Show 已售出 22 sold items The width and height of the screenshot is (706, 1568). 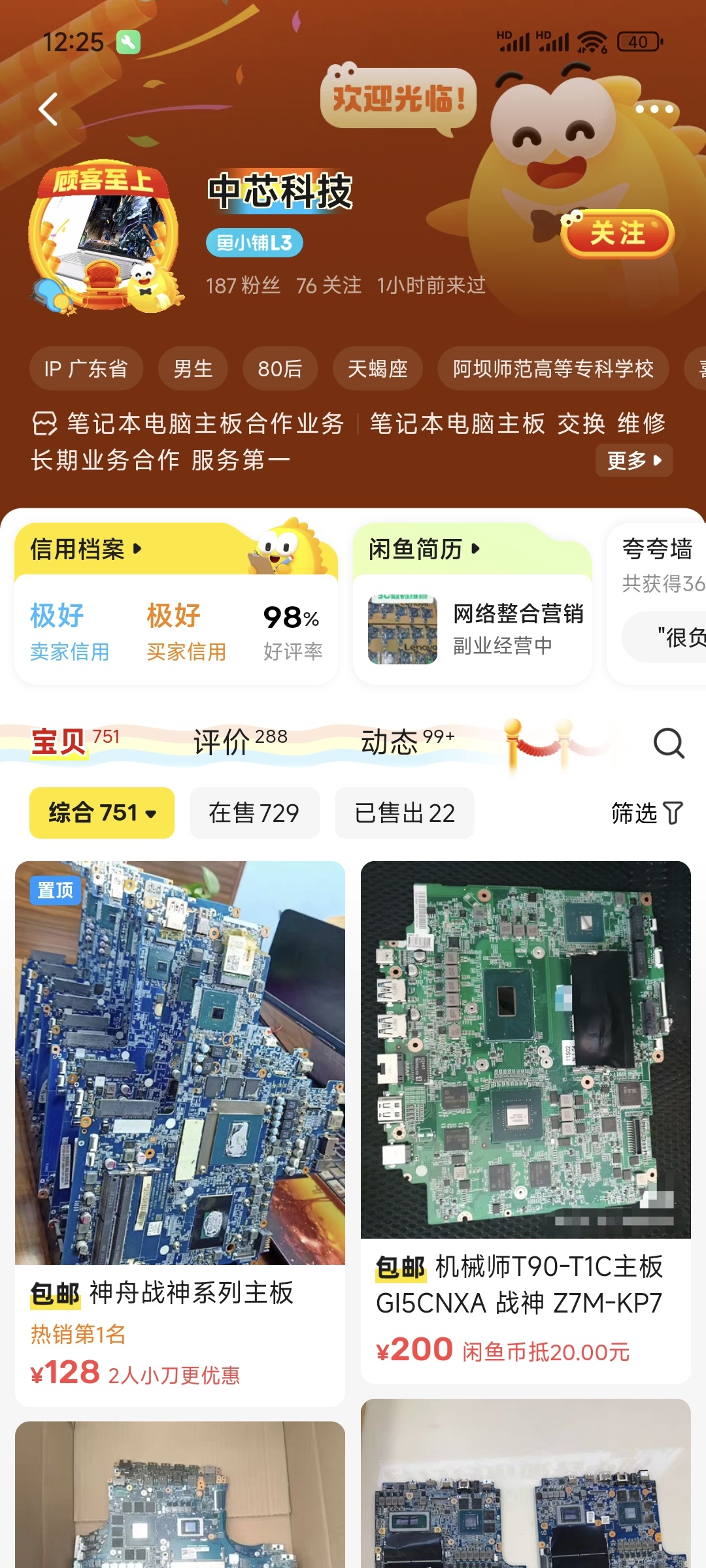tap(404, 813)
